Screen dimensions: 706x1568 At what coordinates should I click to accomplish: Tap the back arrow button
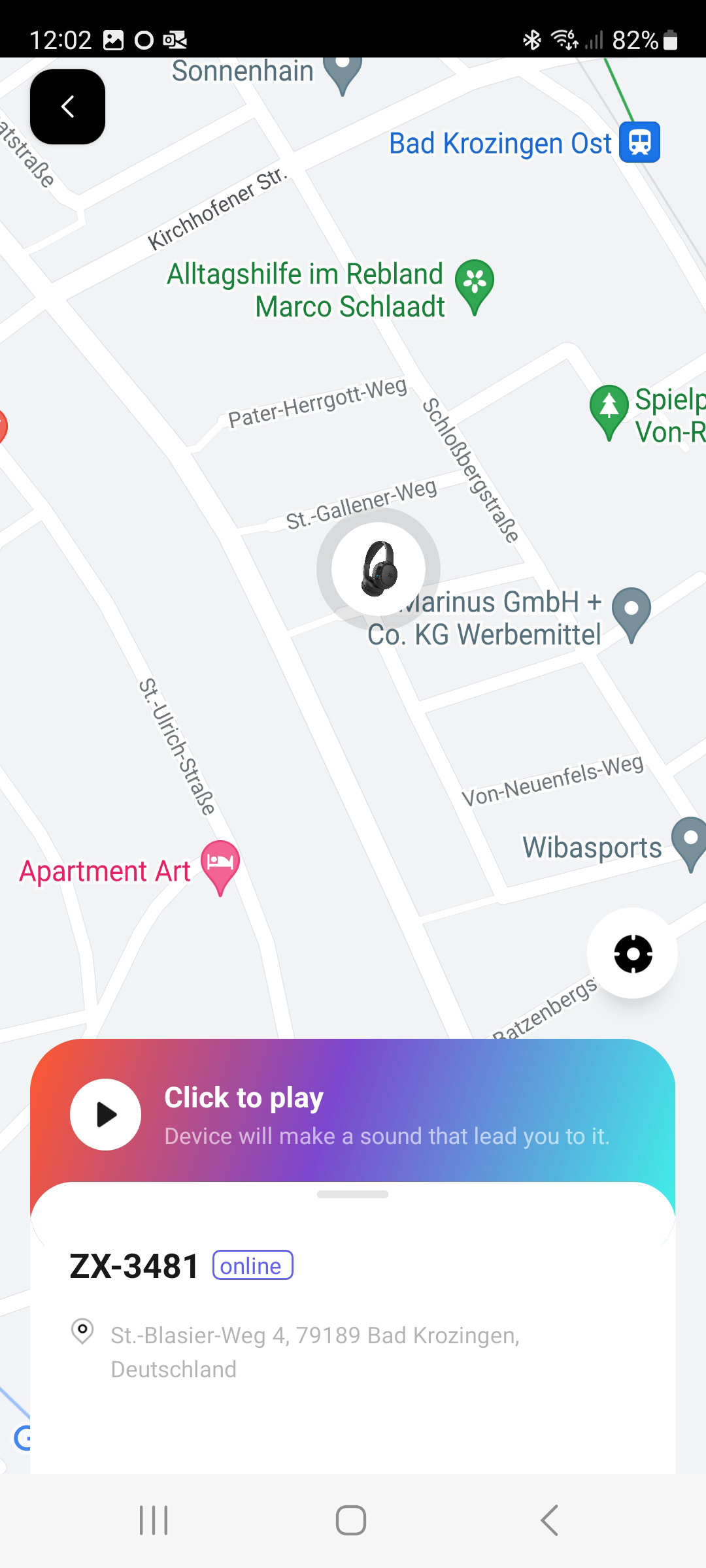(67, 106)
